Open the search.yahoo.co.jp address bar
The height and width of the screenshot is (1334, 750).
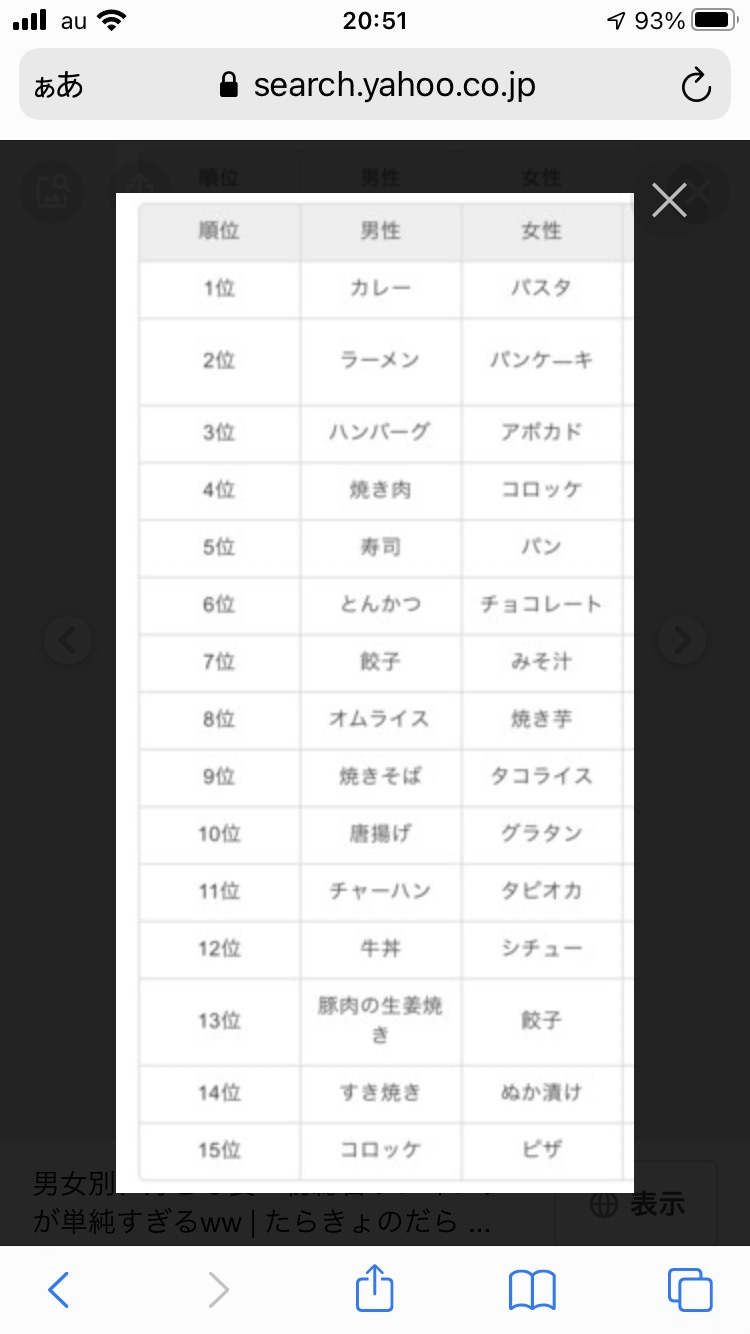tap(380, 85)
